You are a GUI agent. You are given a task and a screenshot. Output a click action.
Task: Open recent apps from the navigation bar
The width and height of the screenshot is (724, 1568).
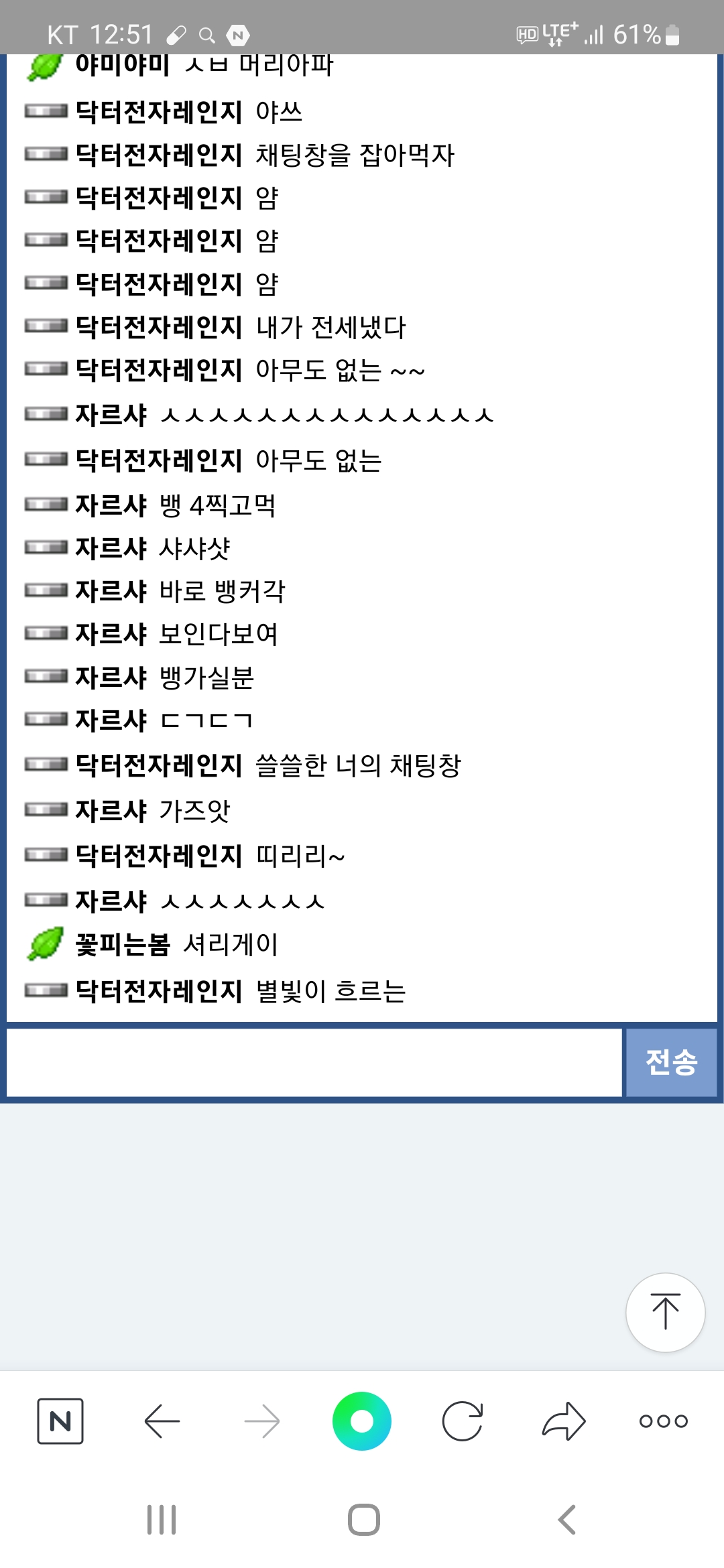pyautogui.click(x=162, y=1520)
